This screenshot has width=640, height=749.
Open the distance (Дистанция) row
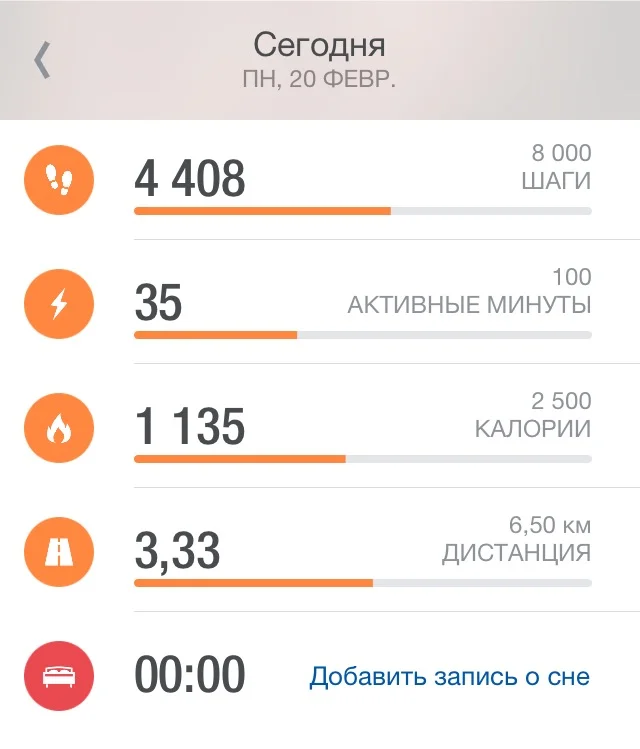320,550
